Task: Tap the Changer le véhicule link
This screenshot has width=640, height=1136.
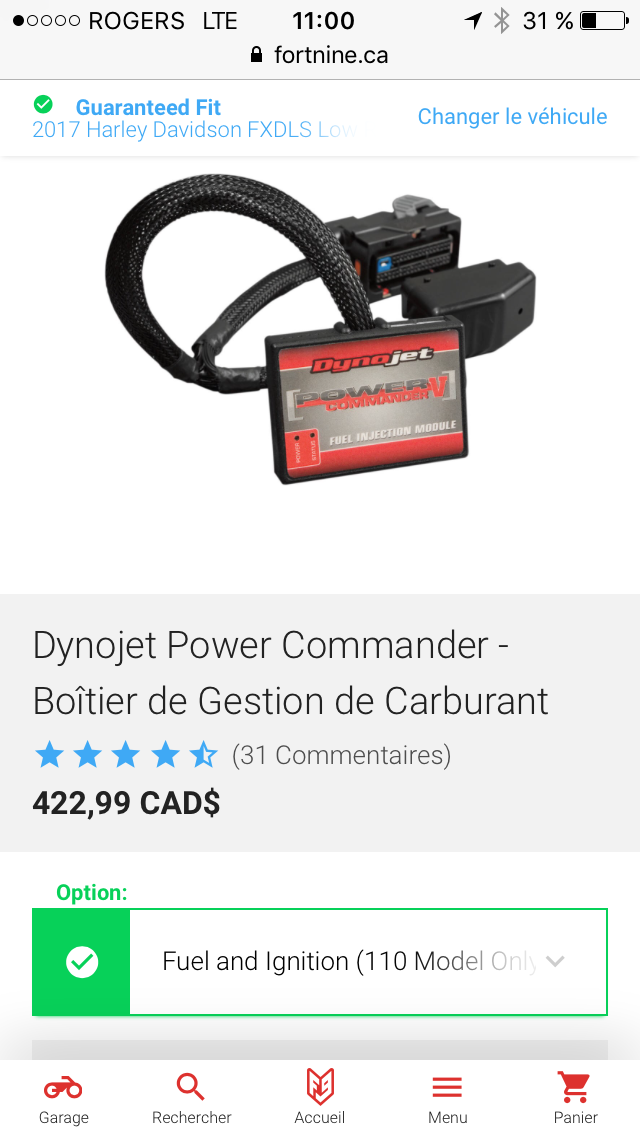Action: point(512,117)
